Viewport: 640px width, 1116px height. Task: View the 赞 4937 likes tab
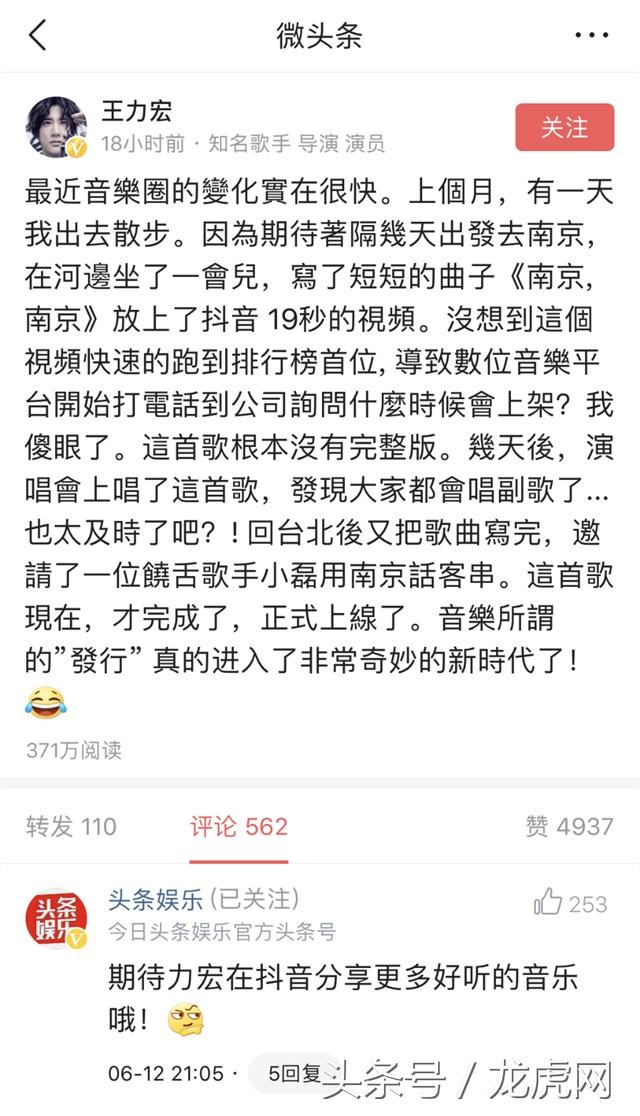(569, 826)
